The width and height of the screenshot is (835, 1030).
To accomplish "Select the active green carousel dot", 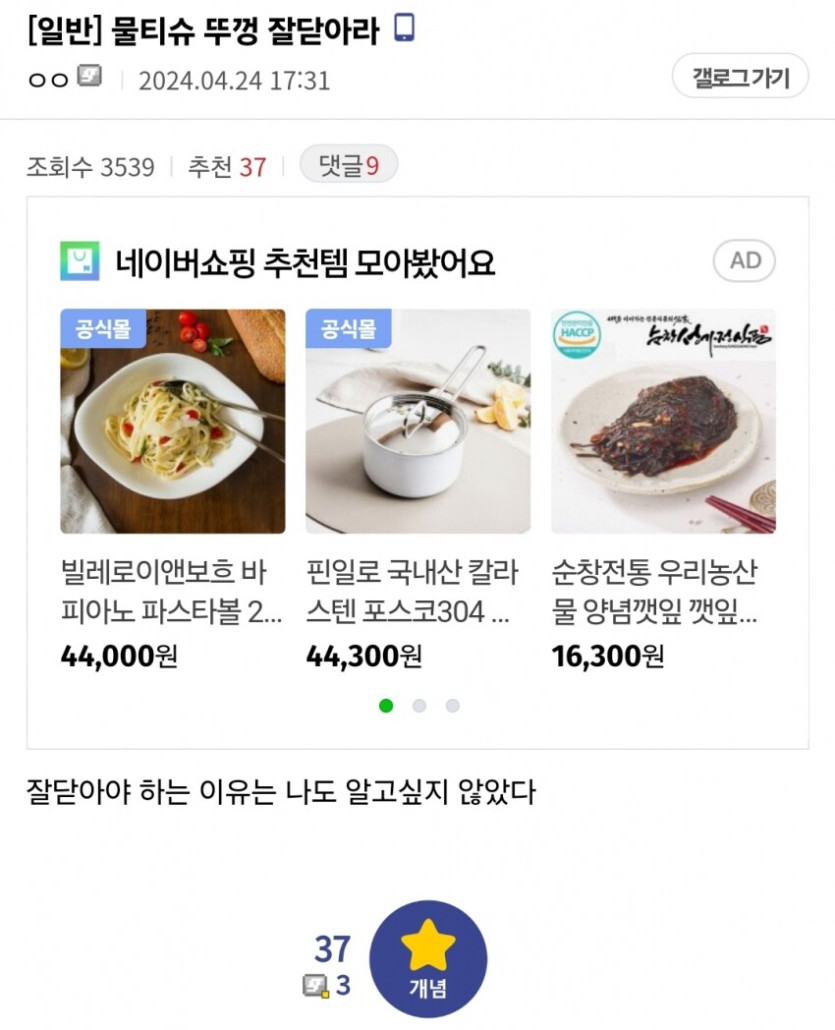I will (x=385, y=706).
